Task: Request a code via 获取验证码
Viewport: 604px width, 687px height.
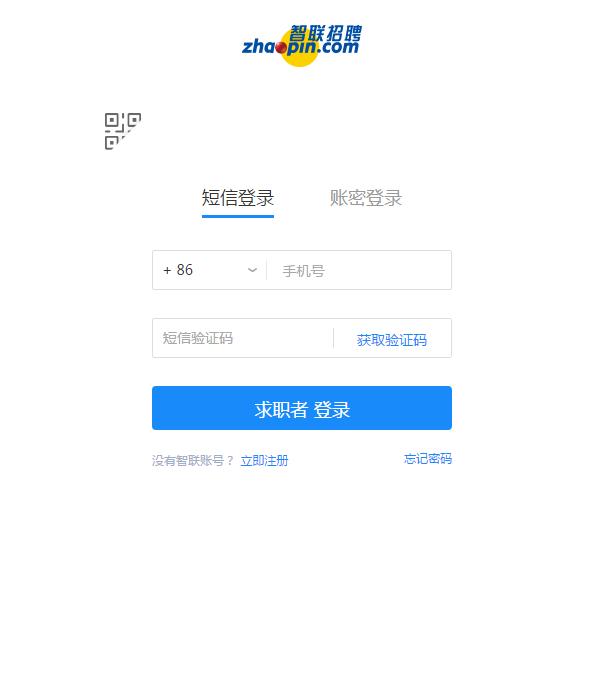Action: pos(392,340)
